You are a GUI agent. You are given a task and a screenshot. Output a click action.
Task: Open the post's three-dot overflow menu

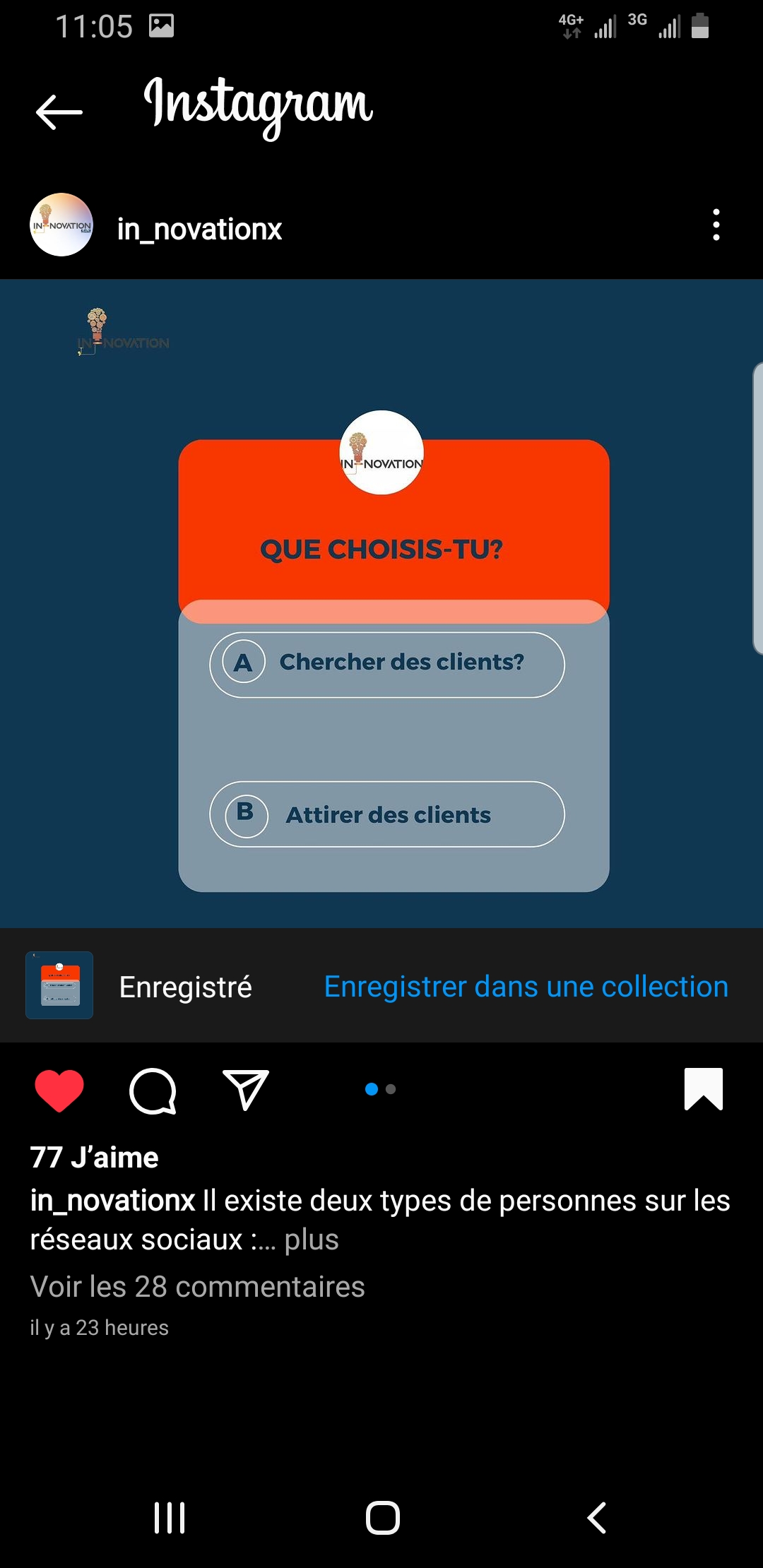point(716,225)
